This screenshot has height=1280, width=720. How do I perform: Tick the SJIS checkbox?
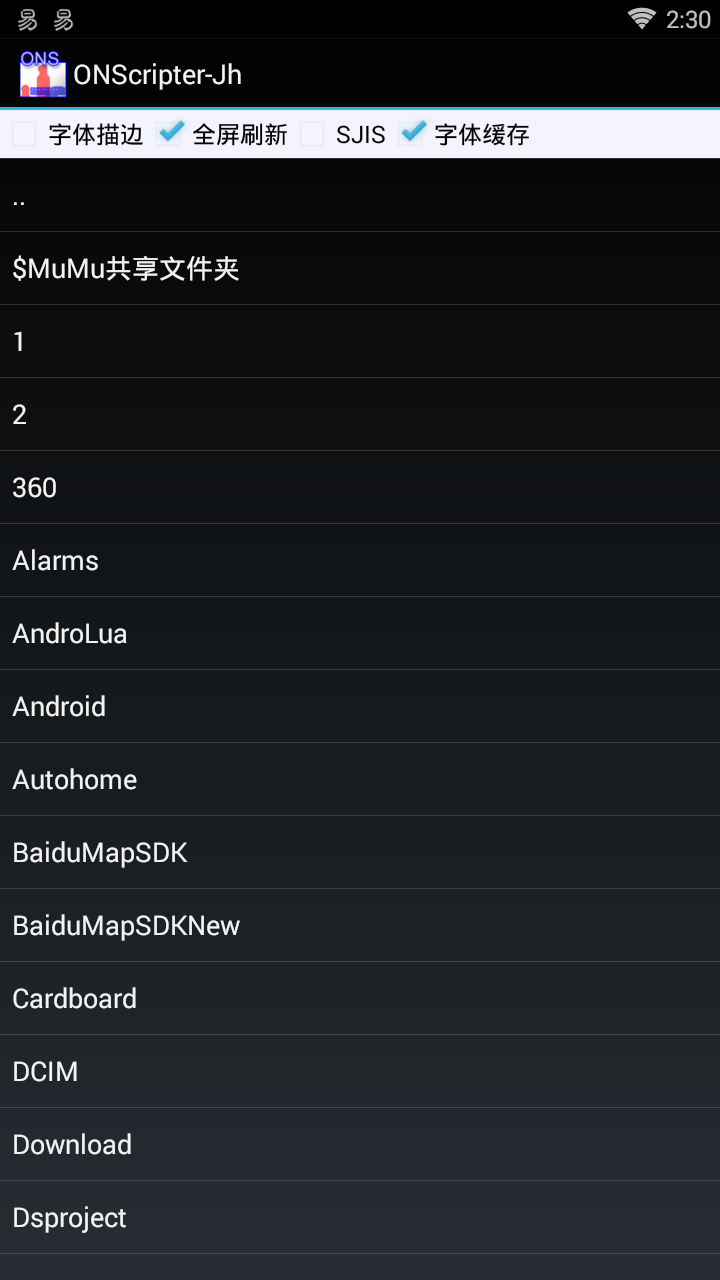tap(313, 134)
